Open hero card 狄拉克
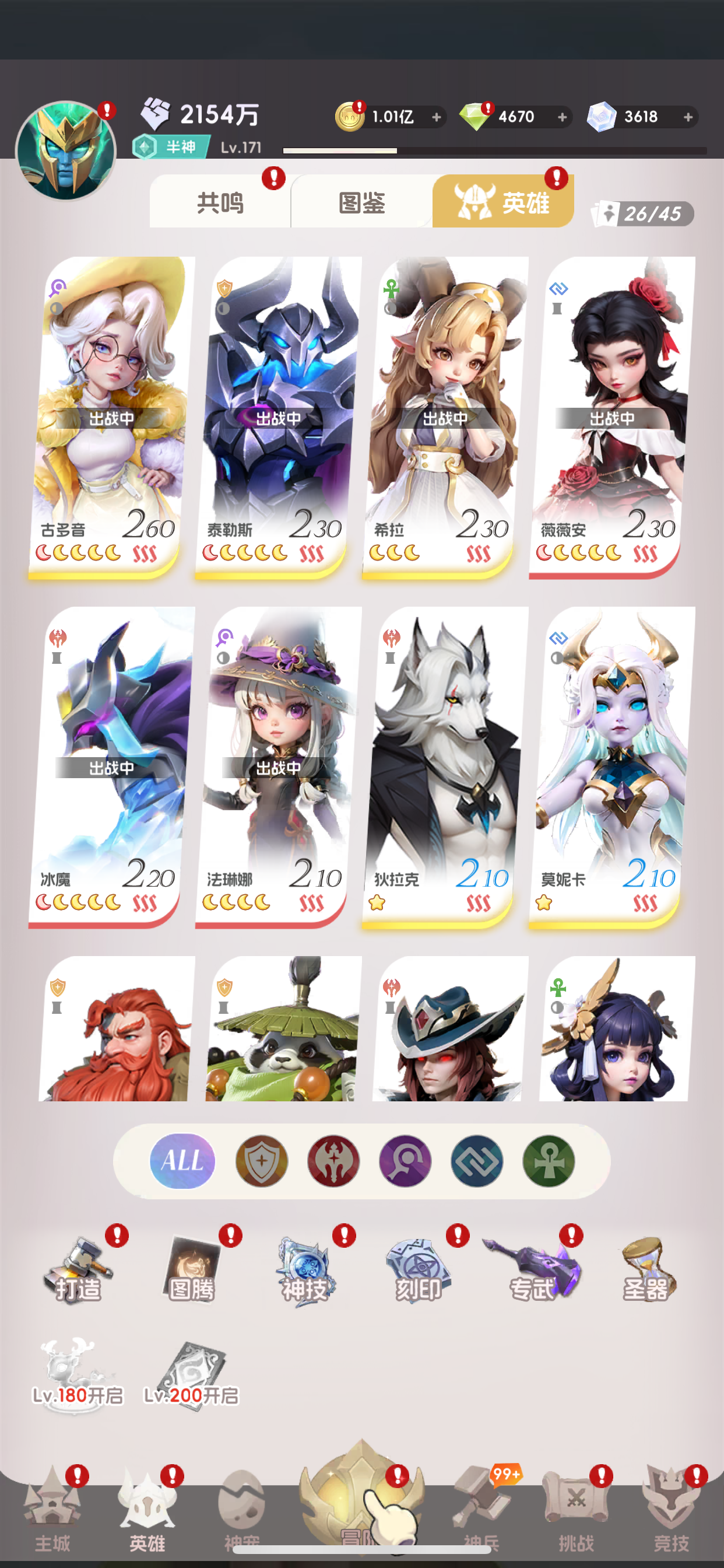Screen dimensions: 724x1568 (x=444, y=767)
